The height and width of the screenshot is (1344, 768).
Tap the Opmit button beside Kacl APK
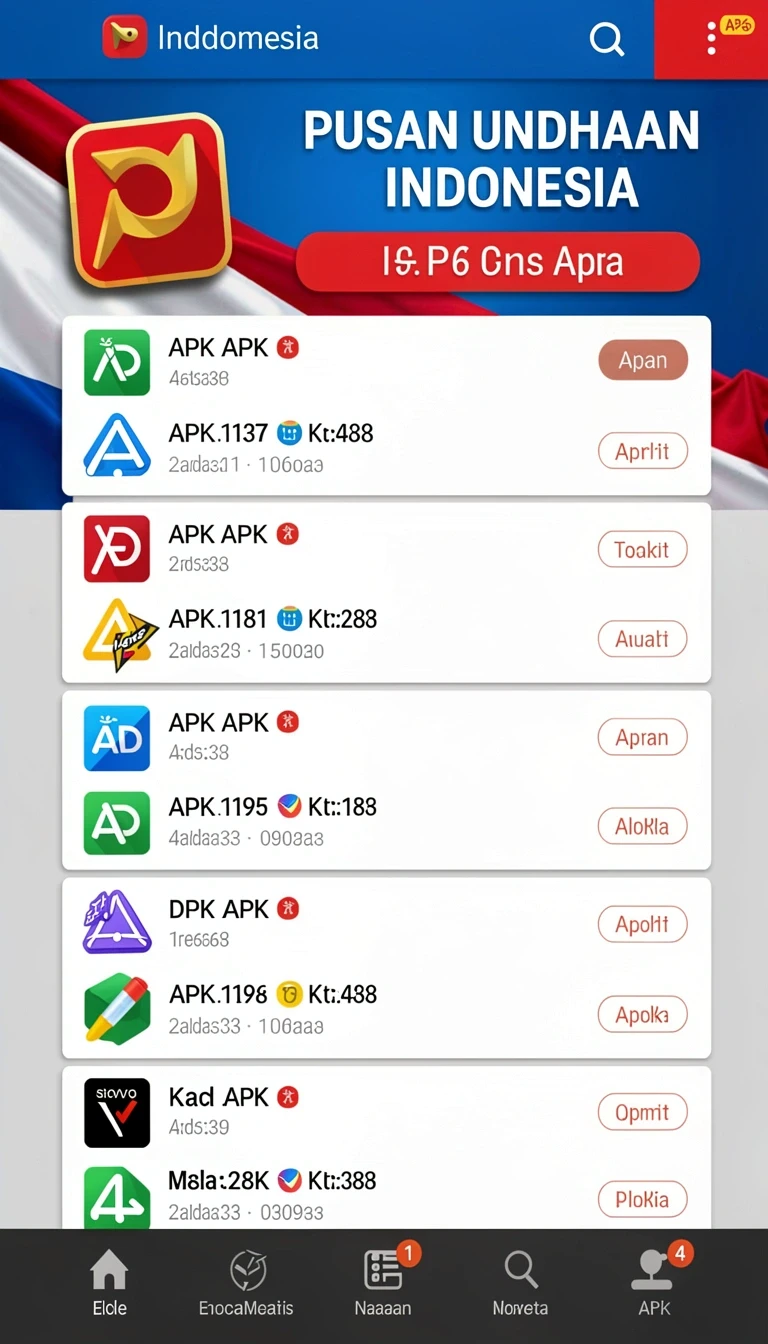(x=643, y=1112)
